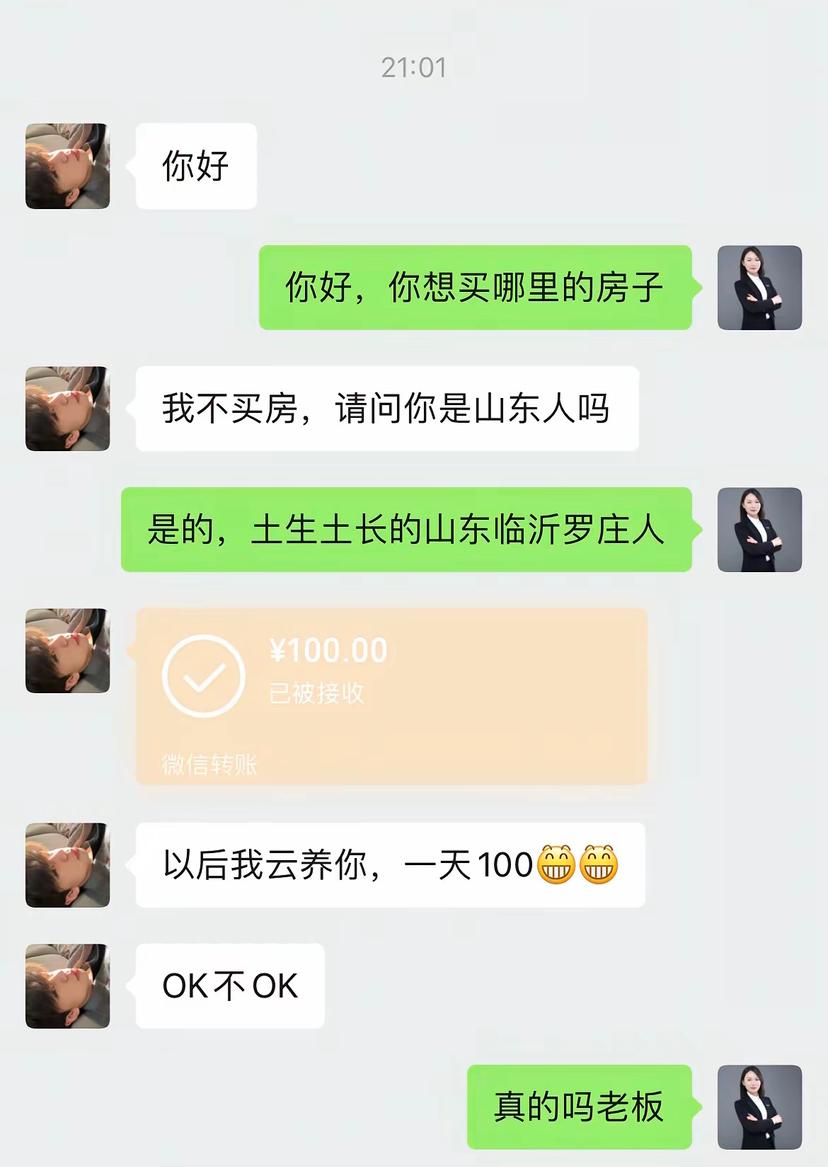Click the "你好，你想买哪里的房子" green bubble
Image resolution: width=828 pixels, height=1167 pixels.
click(x=474, y=288)
